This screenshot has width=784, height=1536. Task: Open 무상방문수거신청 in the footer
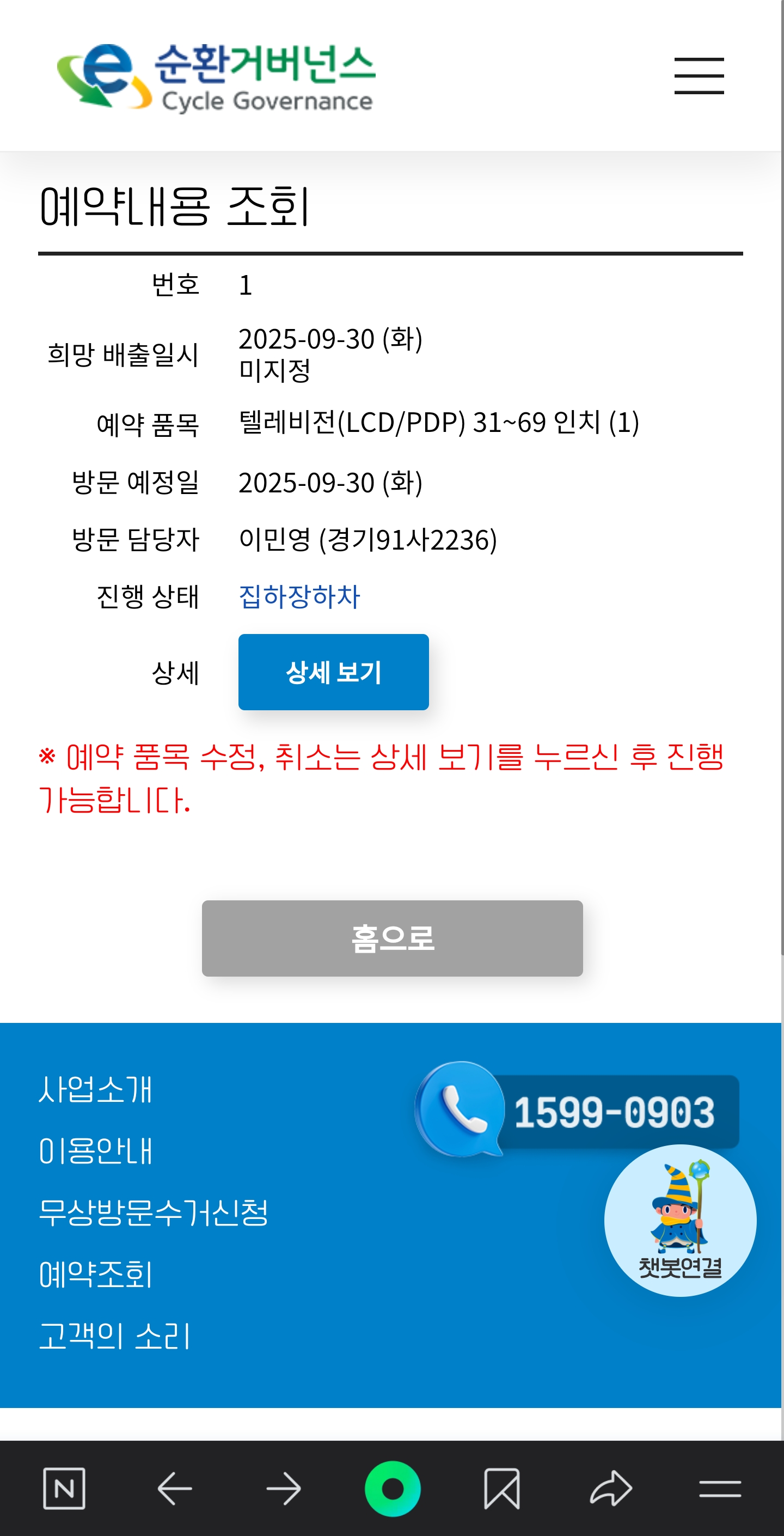tap(153, 1212)
